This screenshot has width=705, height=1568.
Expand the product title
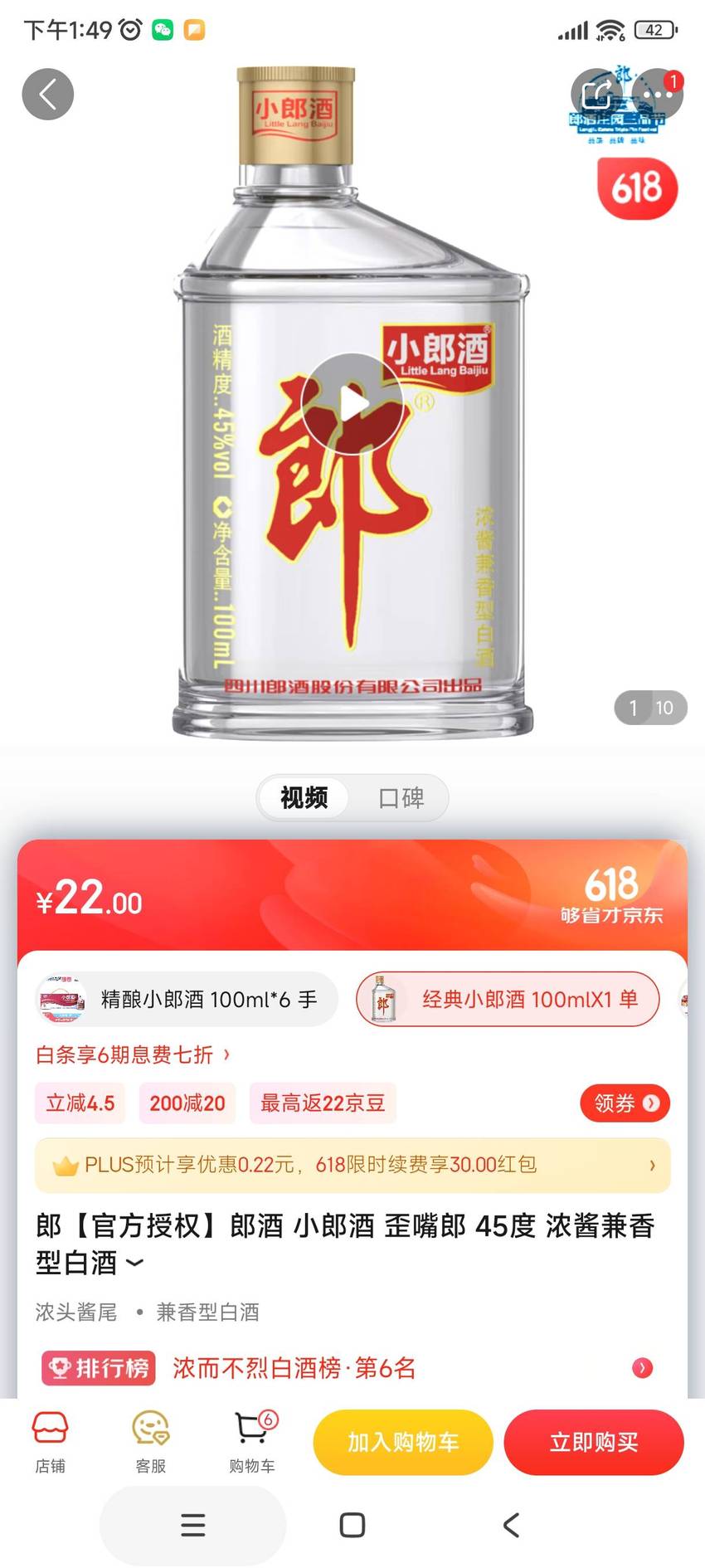(135, 1264)
